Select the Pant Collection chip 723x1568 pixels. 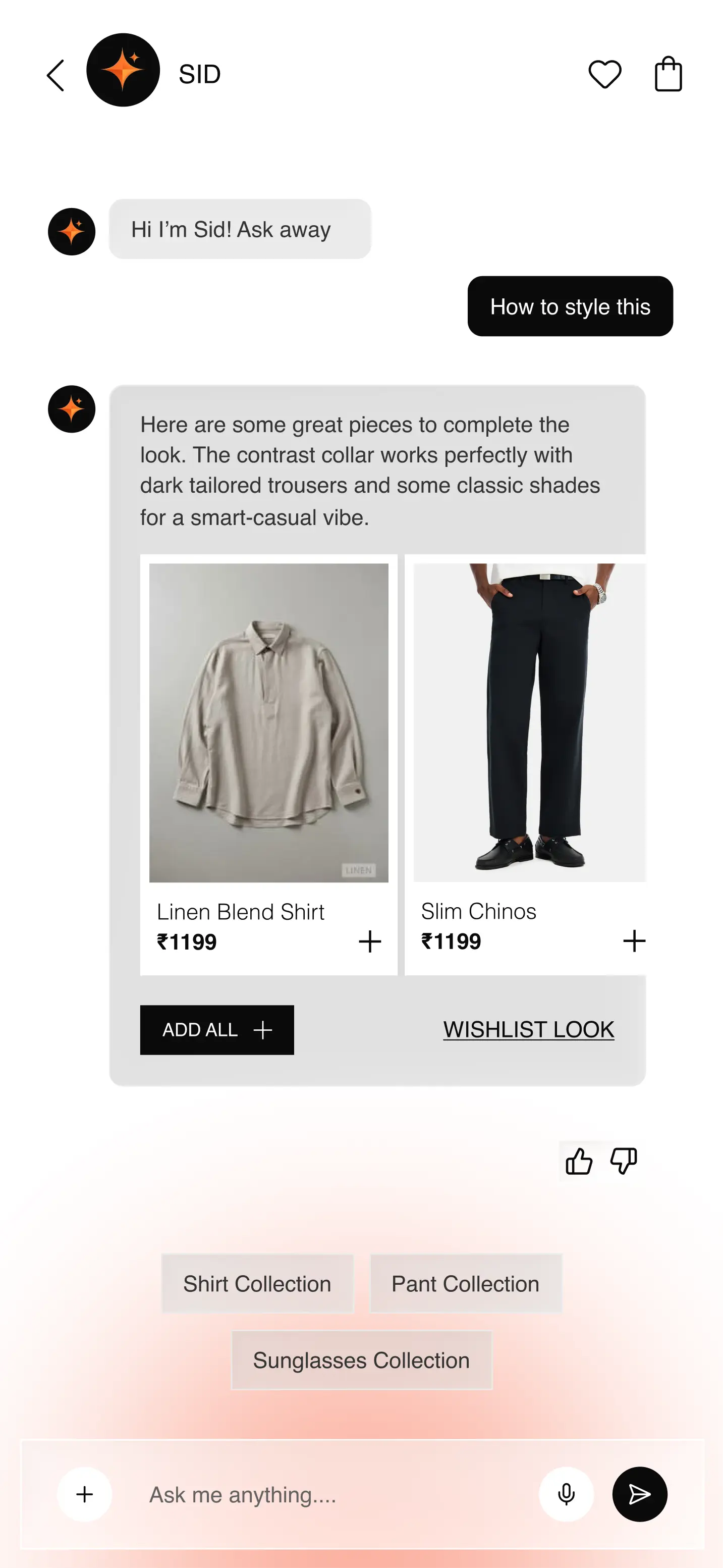pyautogui.click(x=466, y=1283)
